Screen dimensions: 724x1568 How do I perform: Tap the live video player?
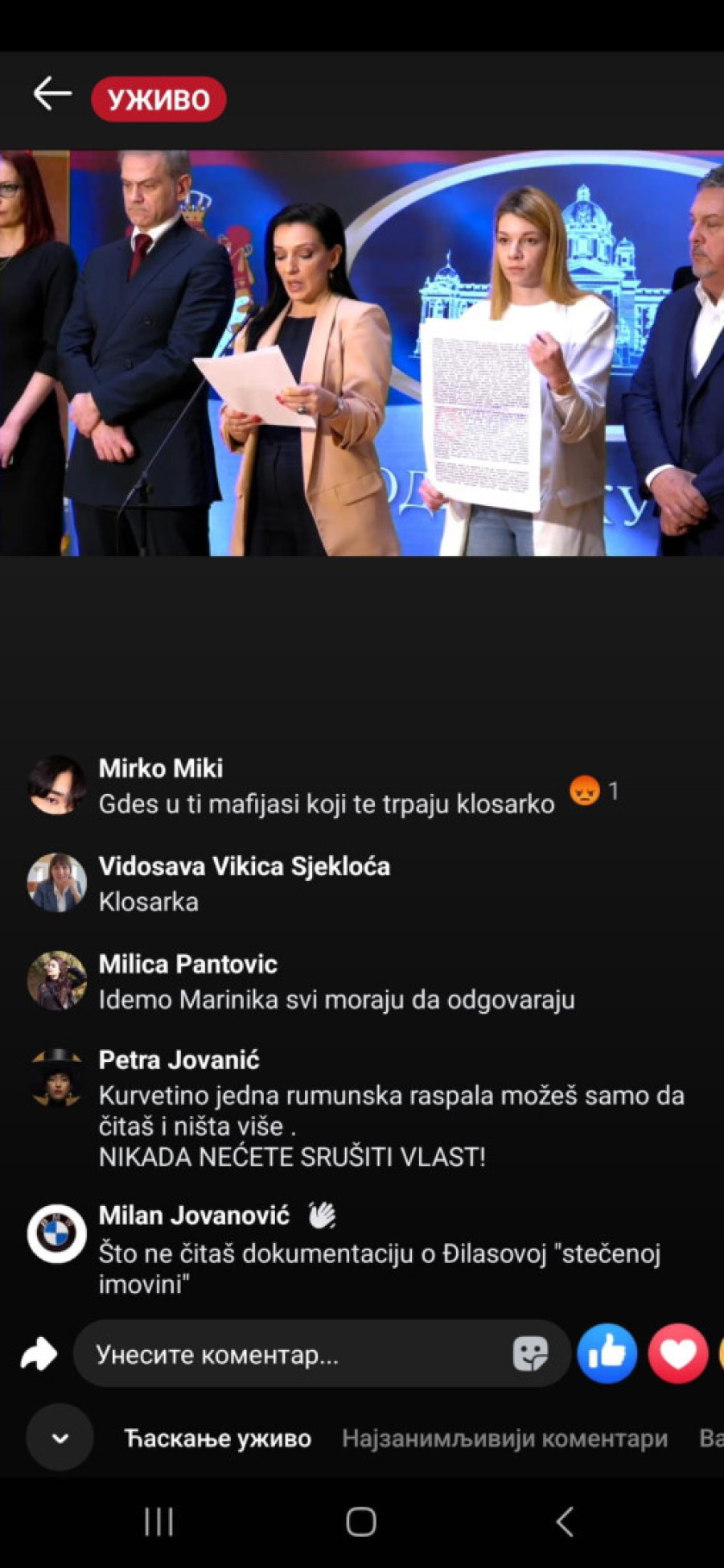[x=362, y=352]
